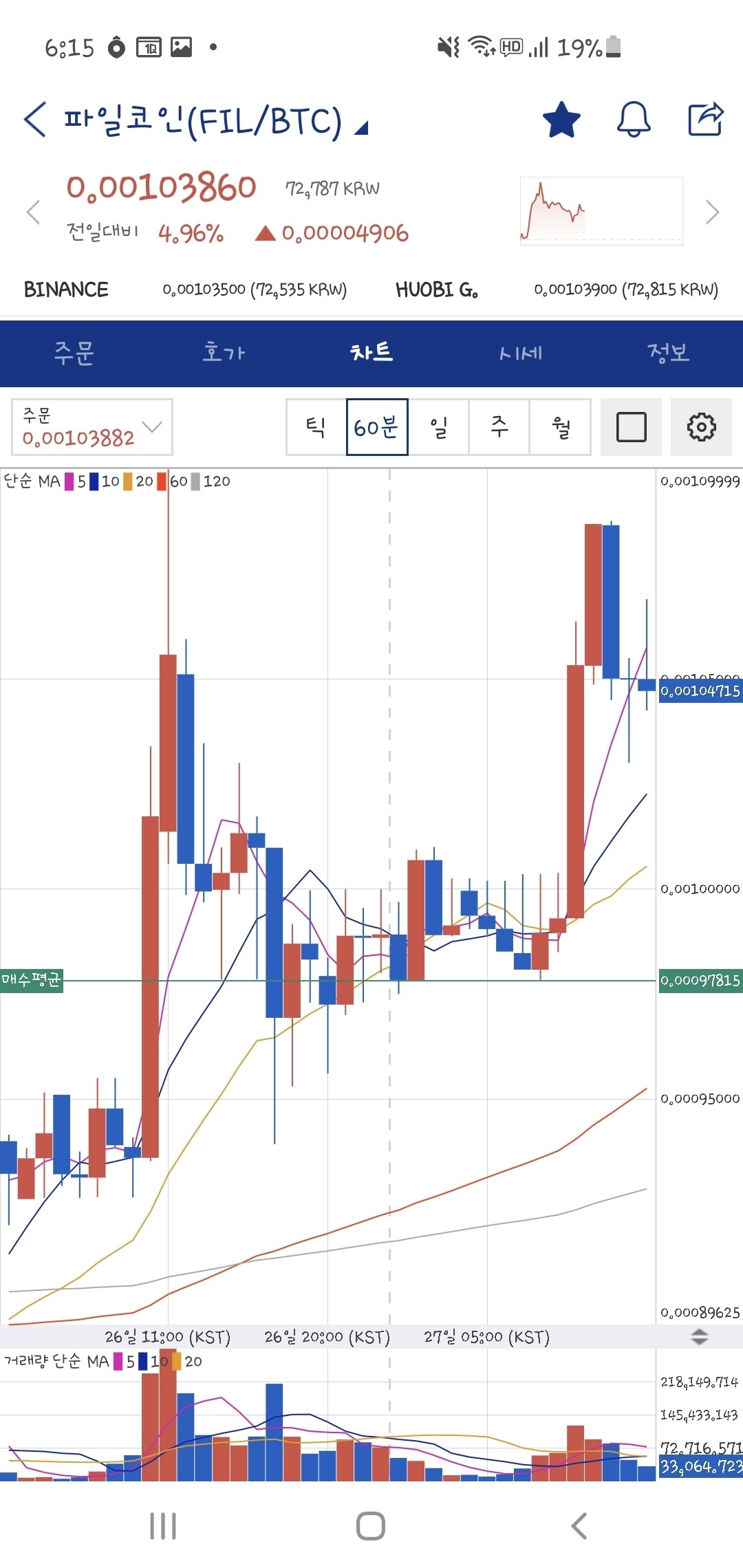Toggle the favorite star
Screen dimensions: 743x1568
pos(561,120)
